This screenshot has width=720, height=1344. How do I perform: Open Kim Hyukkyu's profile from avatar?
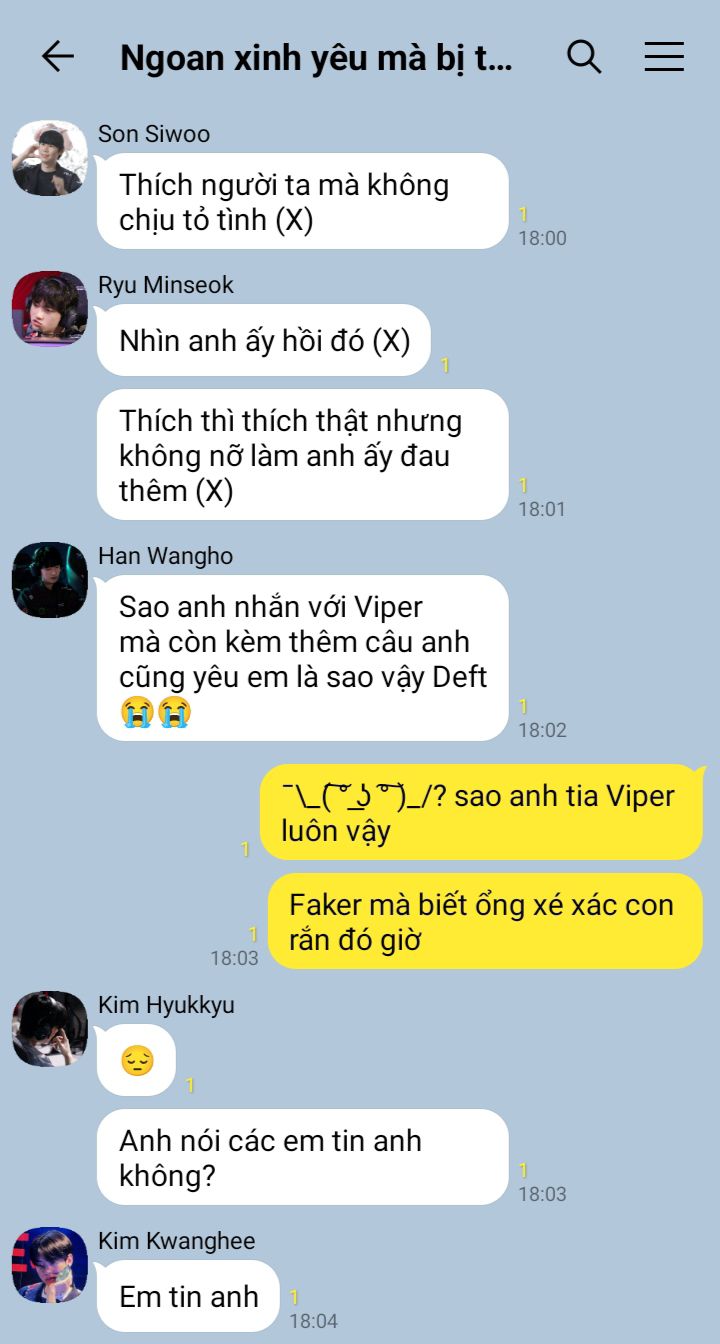pos(49,1029)
